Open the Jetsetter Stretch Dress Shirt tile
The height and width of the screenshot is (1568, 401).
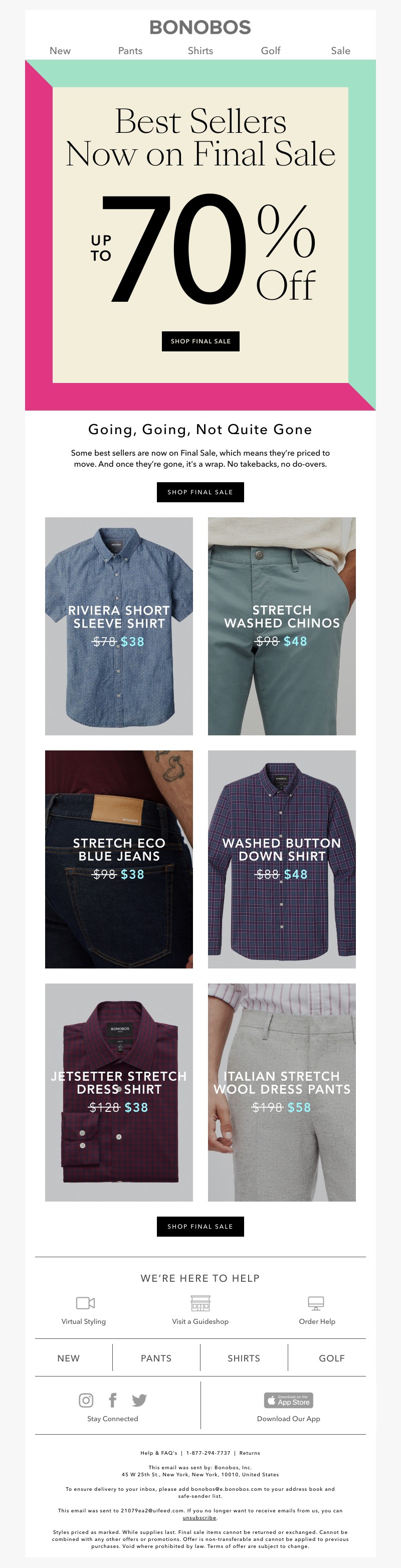(x=119, y=1092)
